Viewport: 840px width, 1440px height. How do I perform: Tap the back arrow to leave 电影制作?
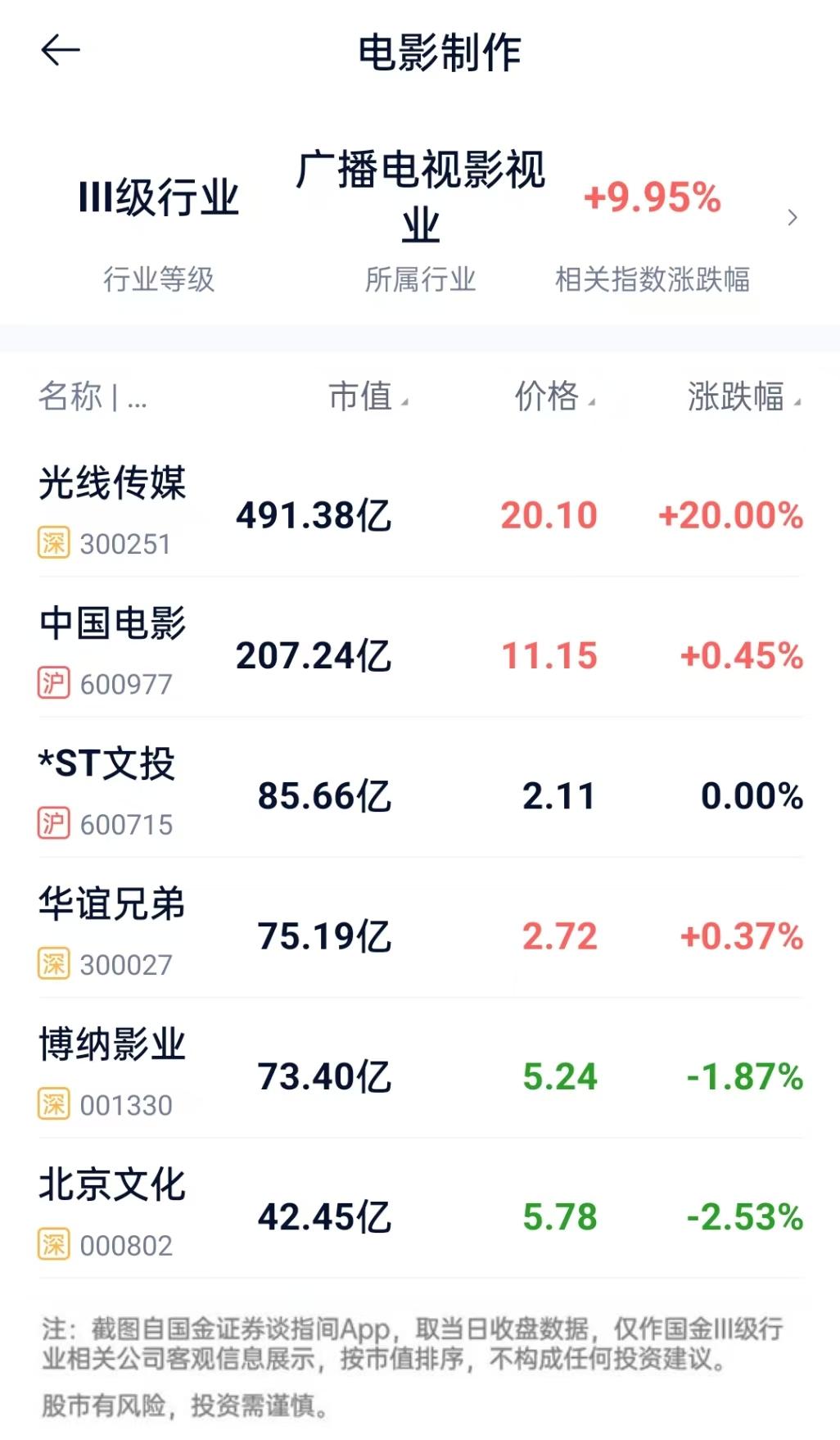point(60,51)
